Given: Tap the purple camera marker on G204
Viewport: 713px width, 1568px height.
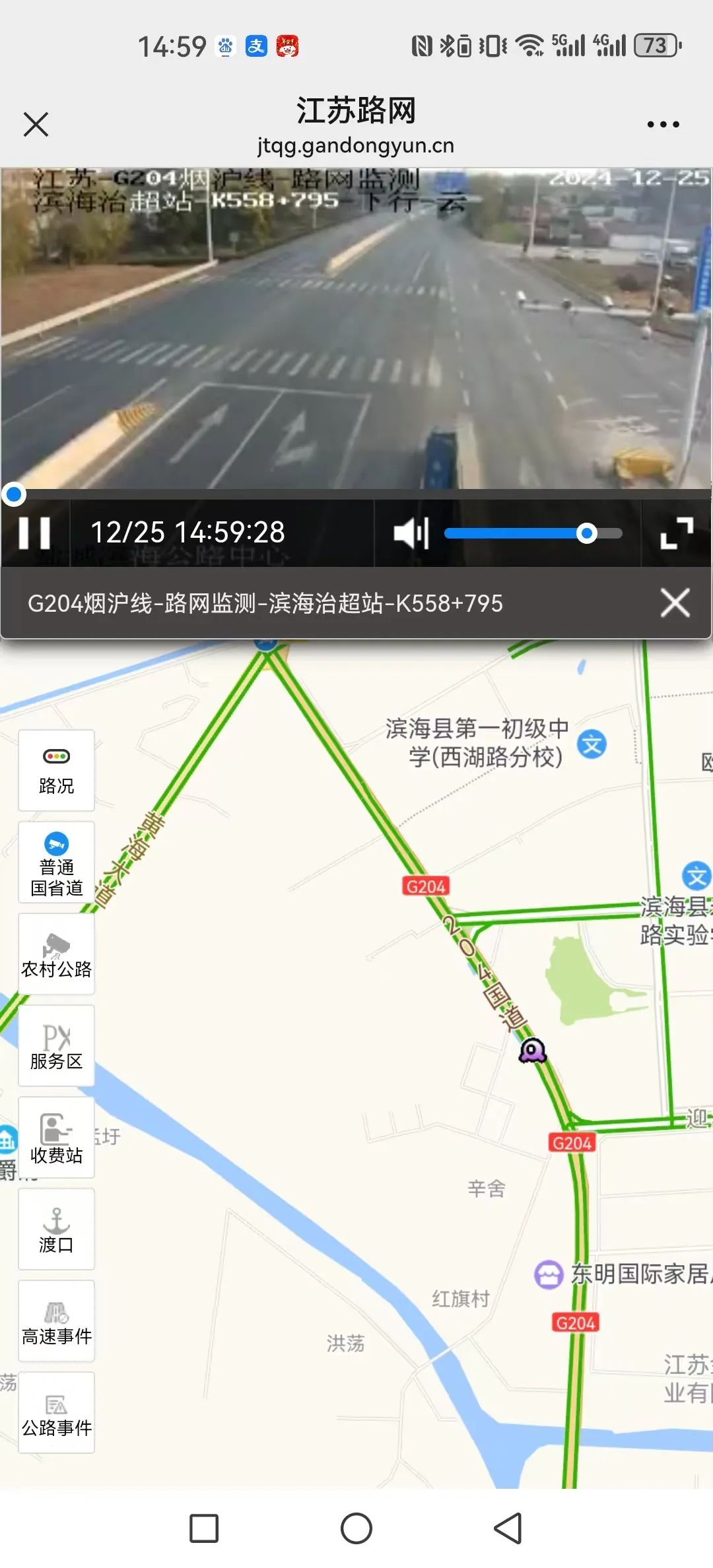Looking at the screenshot, I should click(x=532, y=1050).
